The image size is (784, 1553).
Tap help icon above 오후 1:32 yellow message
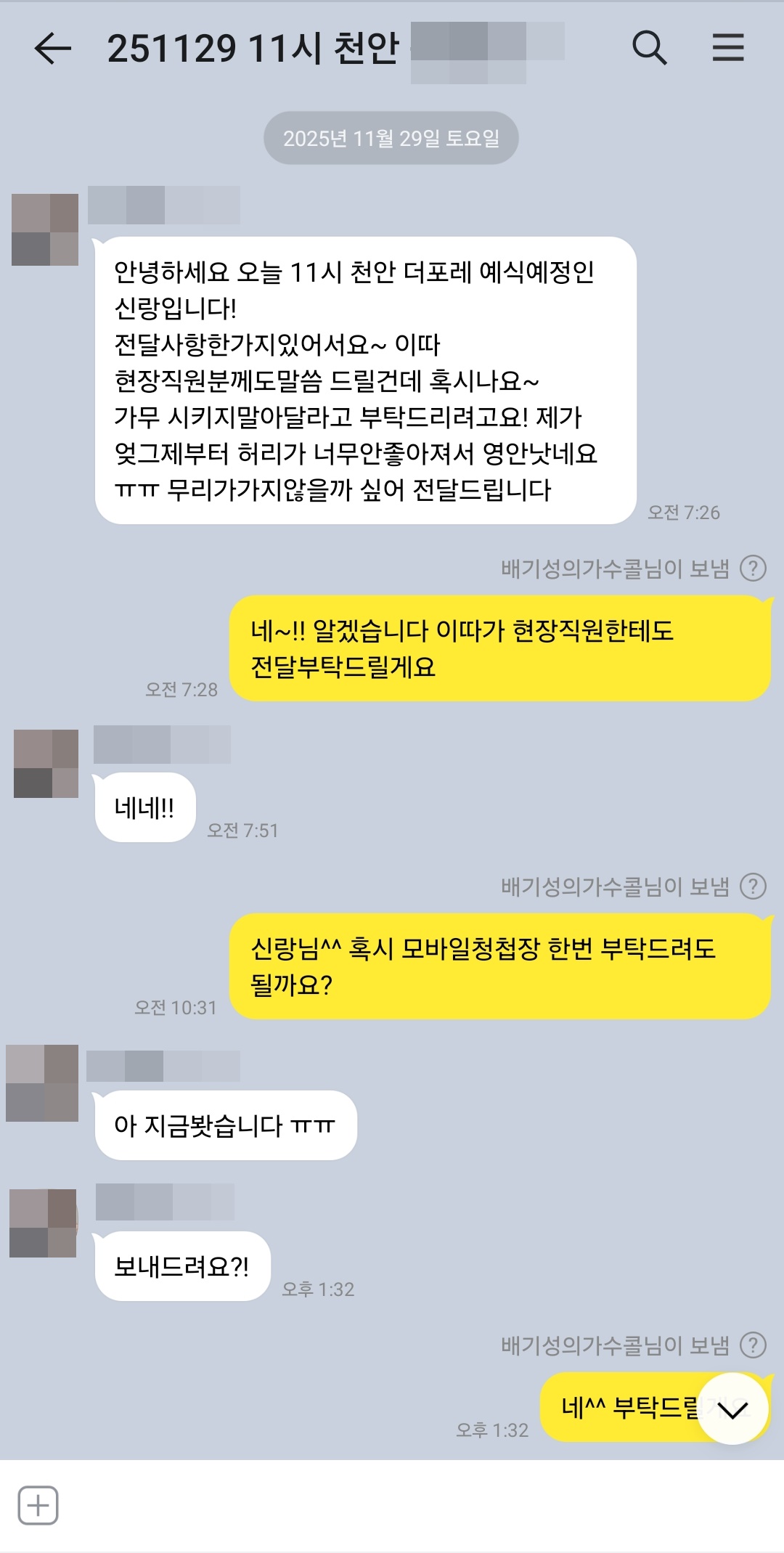point(753,1345)
